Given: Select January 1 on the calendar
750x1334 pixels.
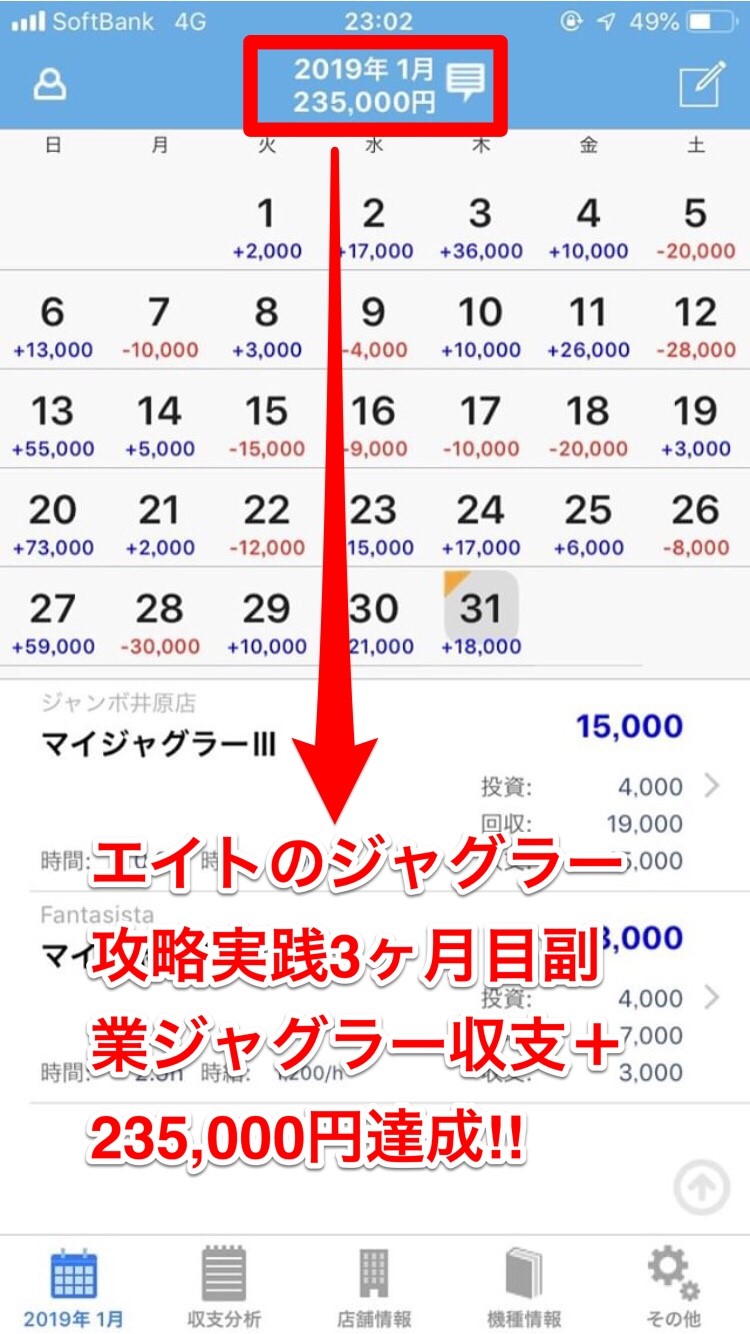Looking at the screenshot, I should coord(266,228).
